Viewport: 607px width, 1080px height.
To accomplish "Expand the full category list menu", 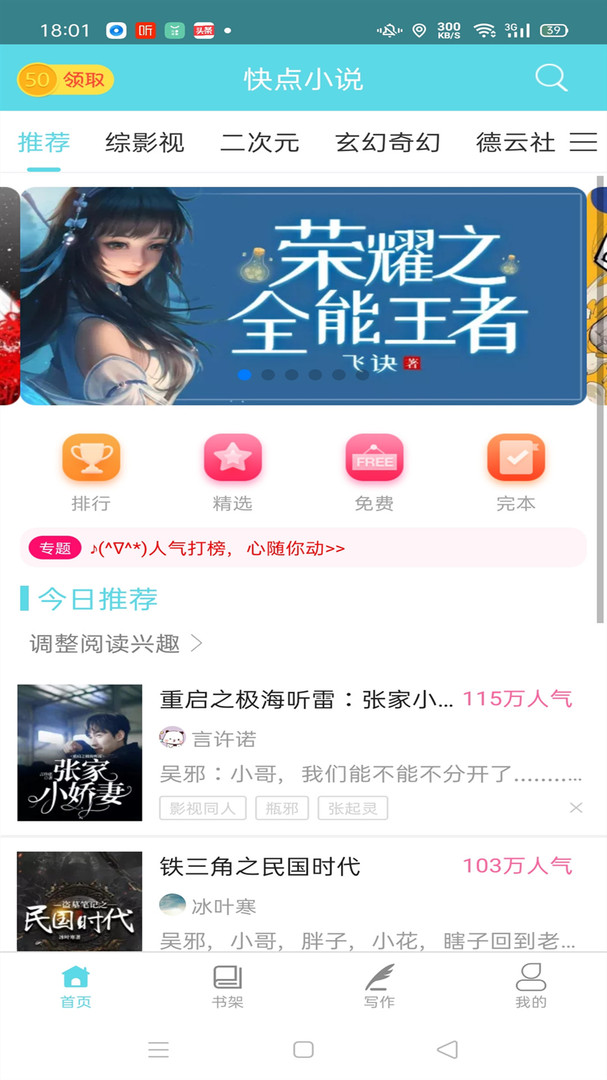I will point(583,142).
